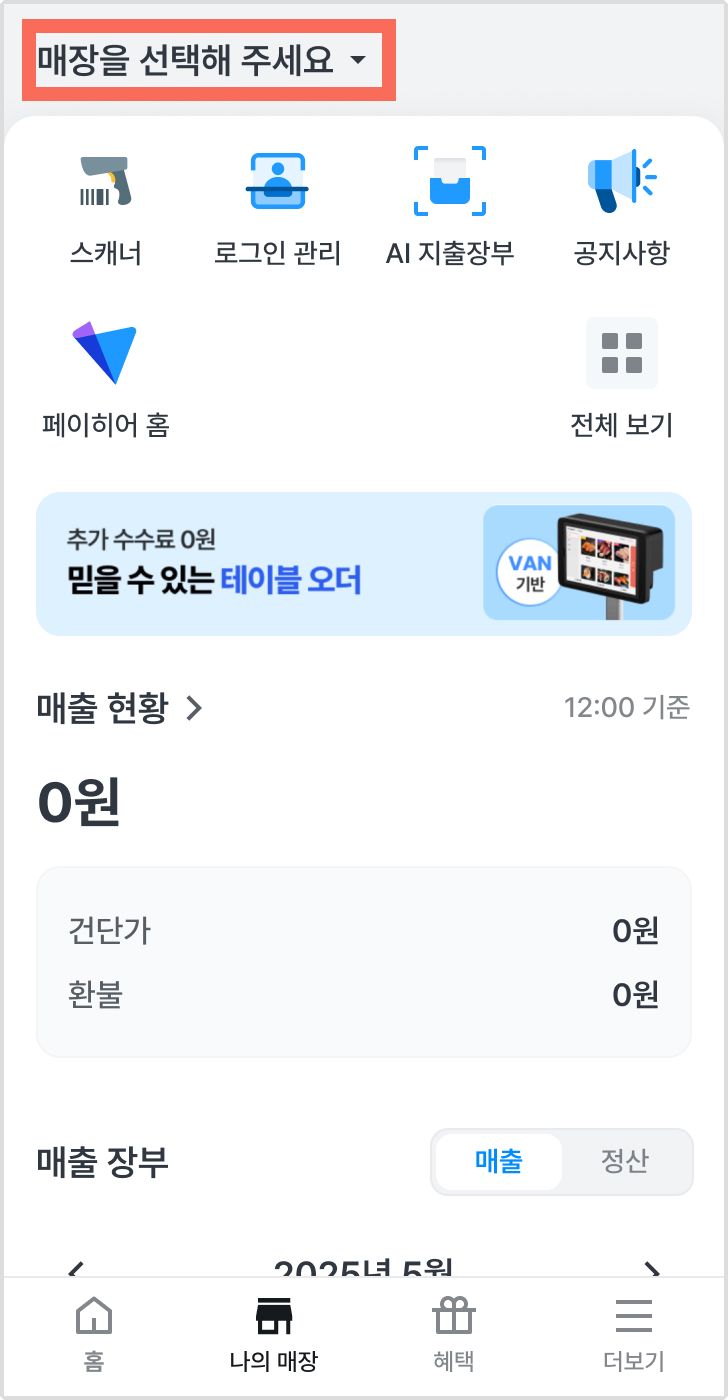Switch to the 정산 segment
The image size is (728, 1400).
pos(625,1161)
